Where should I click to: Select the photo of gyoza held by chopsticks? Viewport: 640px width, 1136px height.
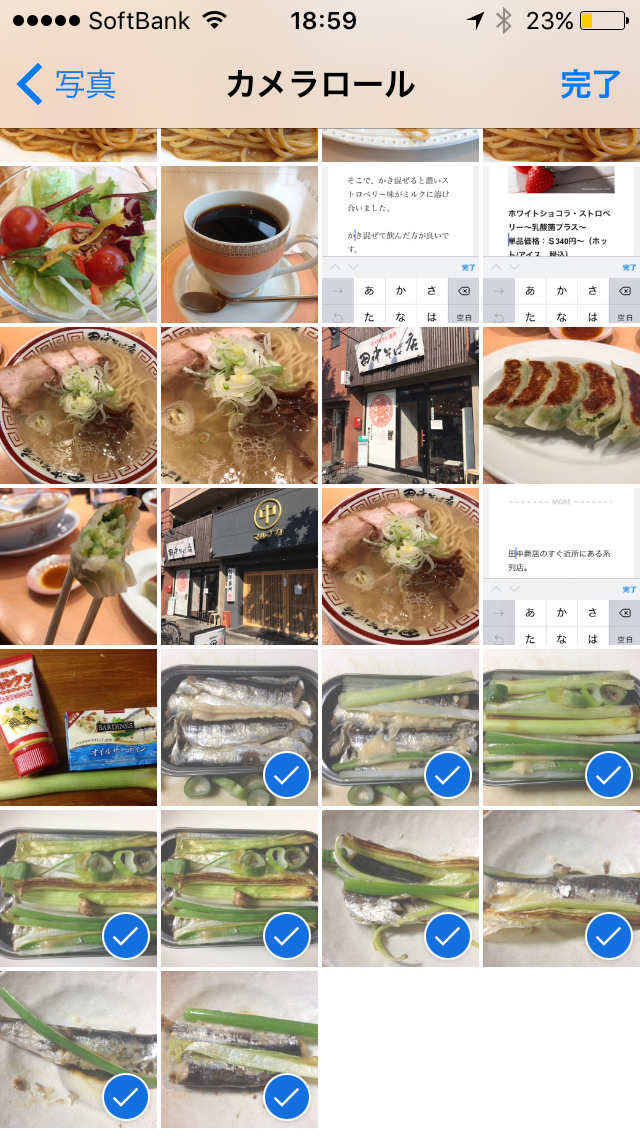tap(78, 566)
